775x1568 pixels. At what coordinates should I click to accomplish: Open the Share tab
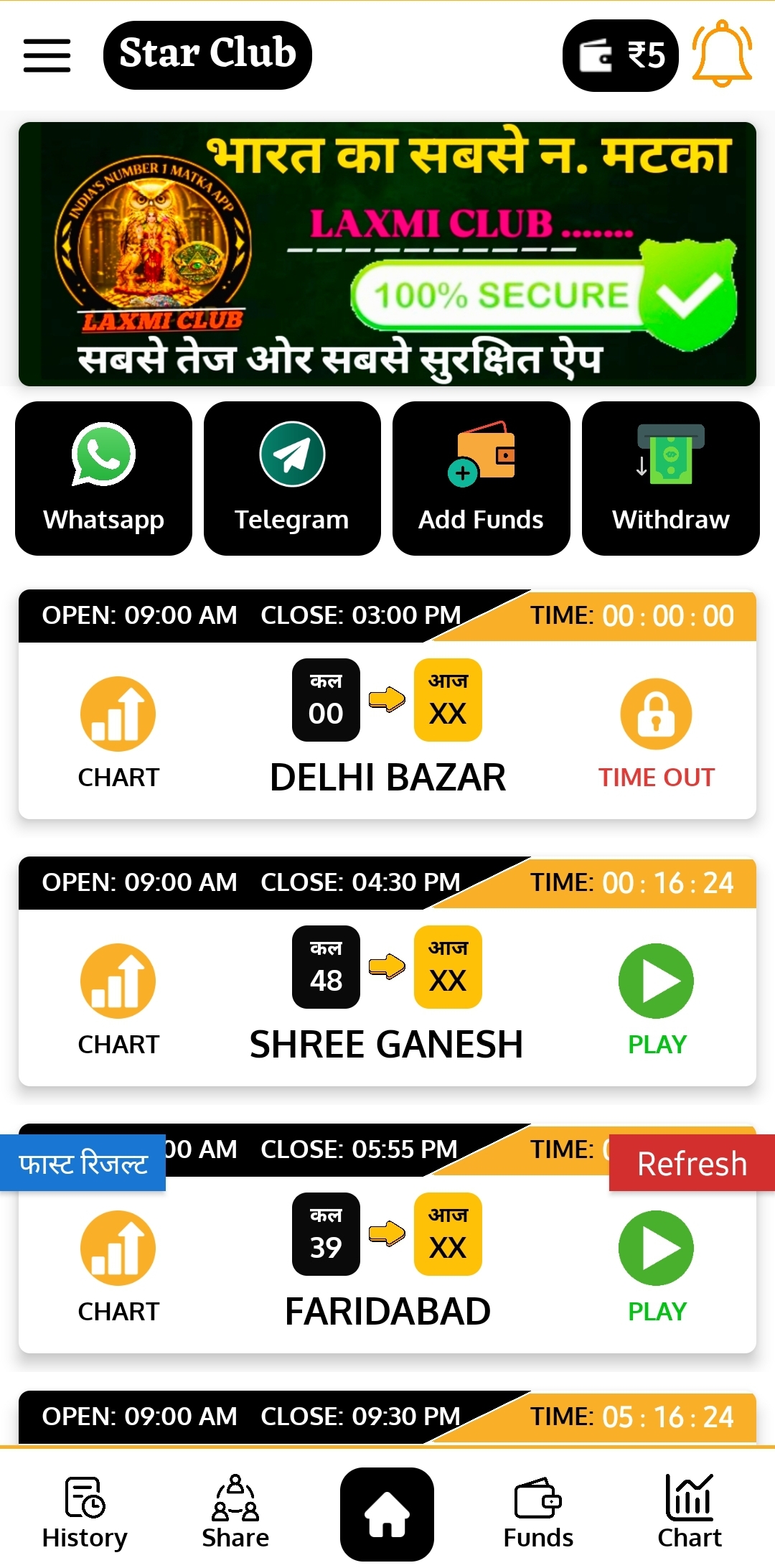(235, 1511)
